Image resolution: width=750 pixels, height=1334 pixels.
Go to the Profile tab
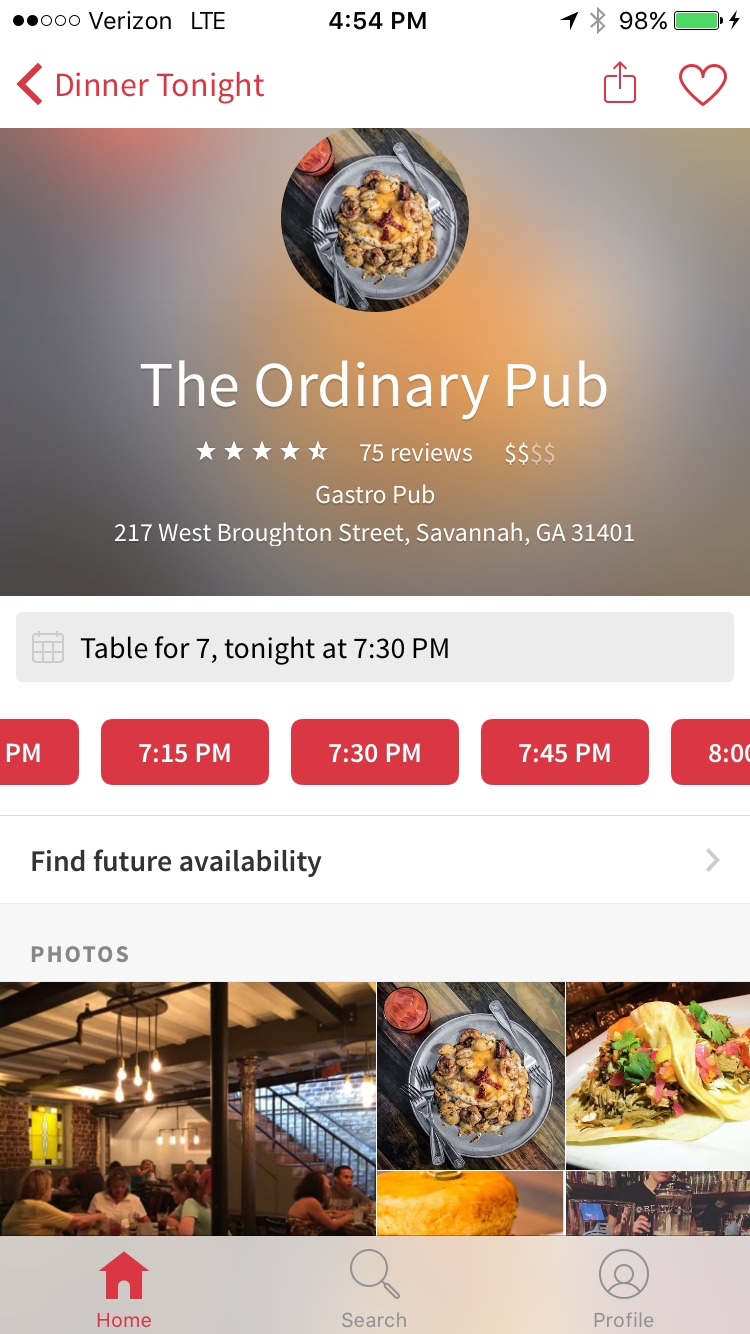tap(623, 1290)
